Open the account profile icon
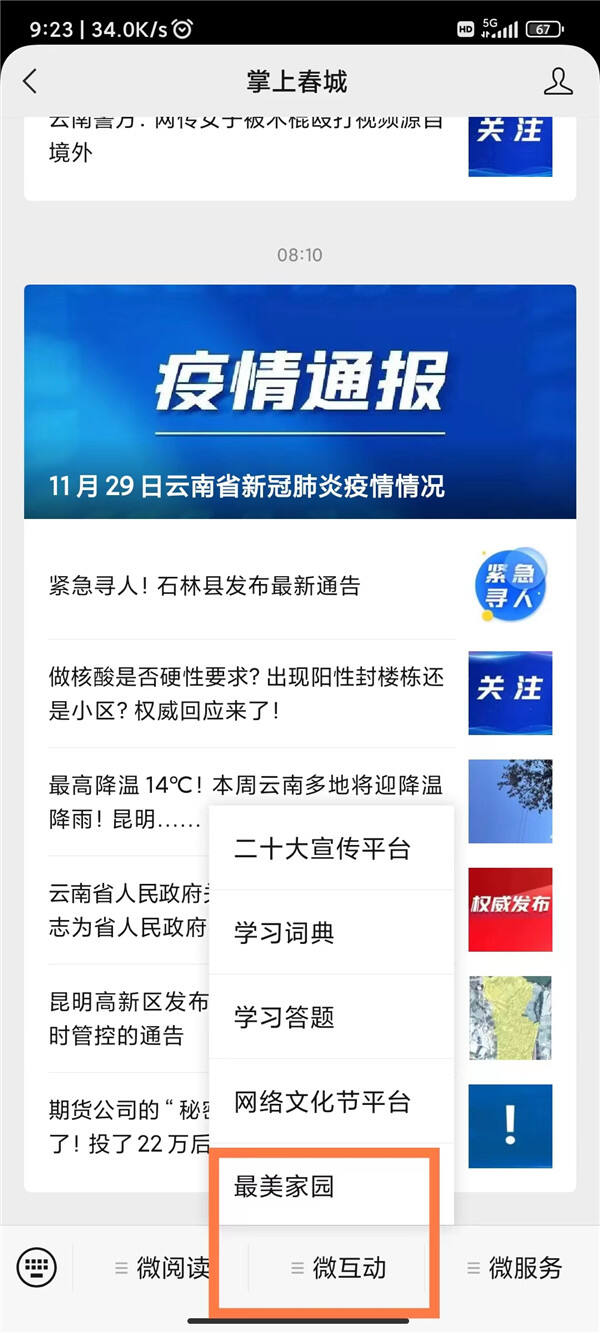The image size is (600, 1333). (558, 81)
